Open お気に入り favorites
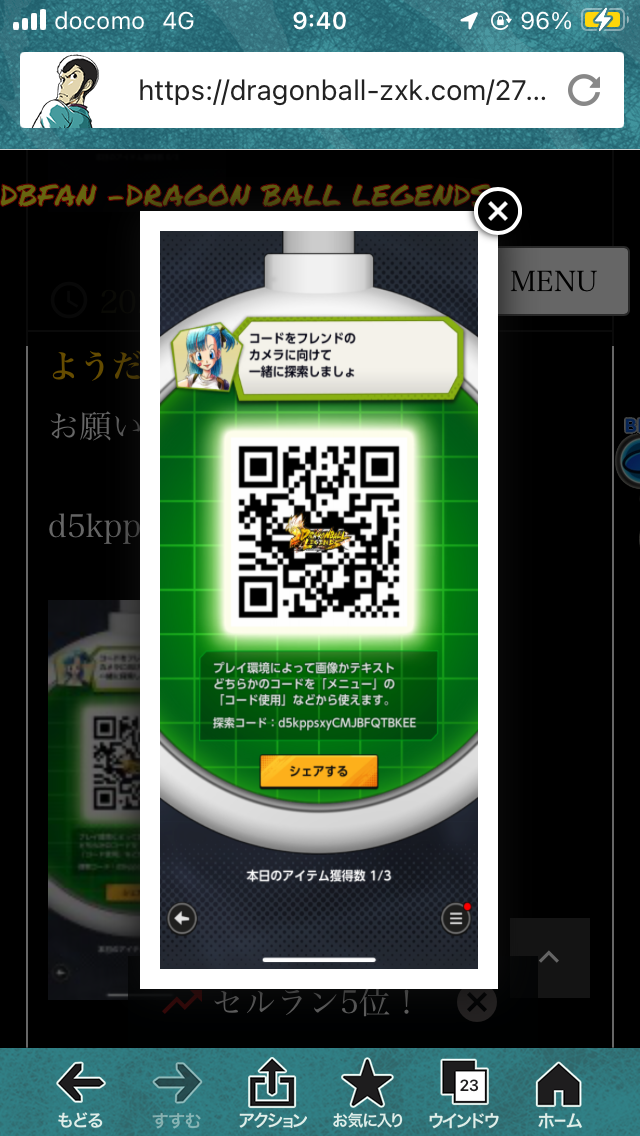The width and height of the screenshot is (640, 1136). (368, 1093)
